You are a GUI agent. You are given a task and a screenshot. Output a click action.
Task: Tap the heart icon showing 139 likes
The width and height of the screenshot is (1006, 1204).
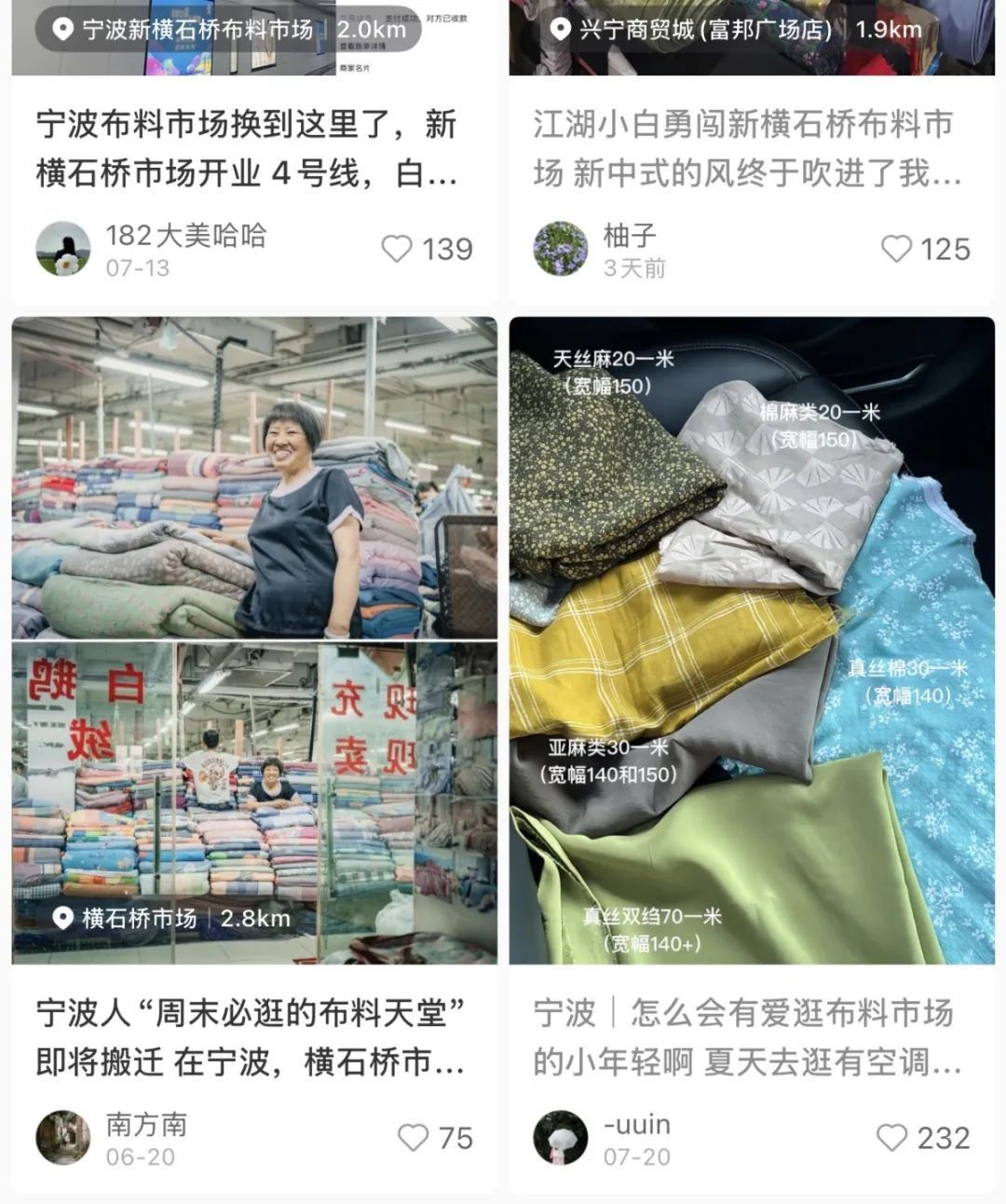point(398,248)
